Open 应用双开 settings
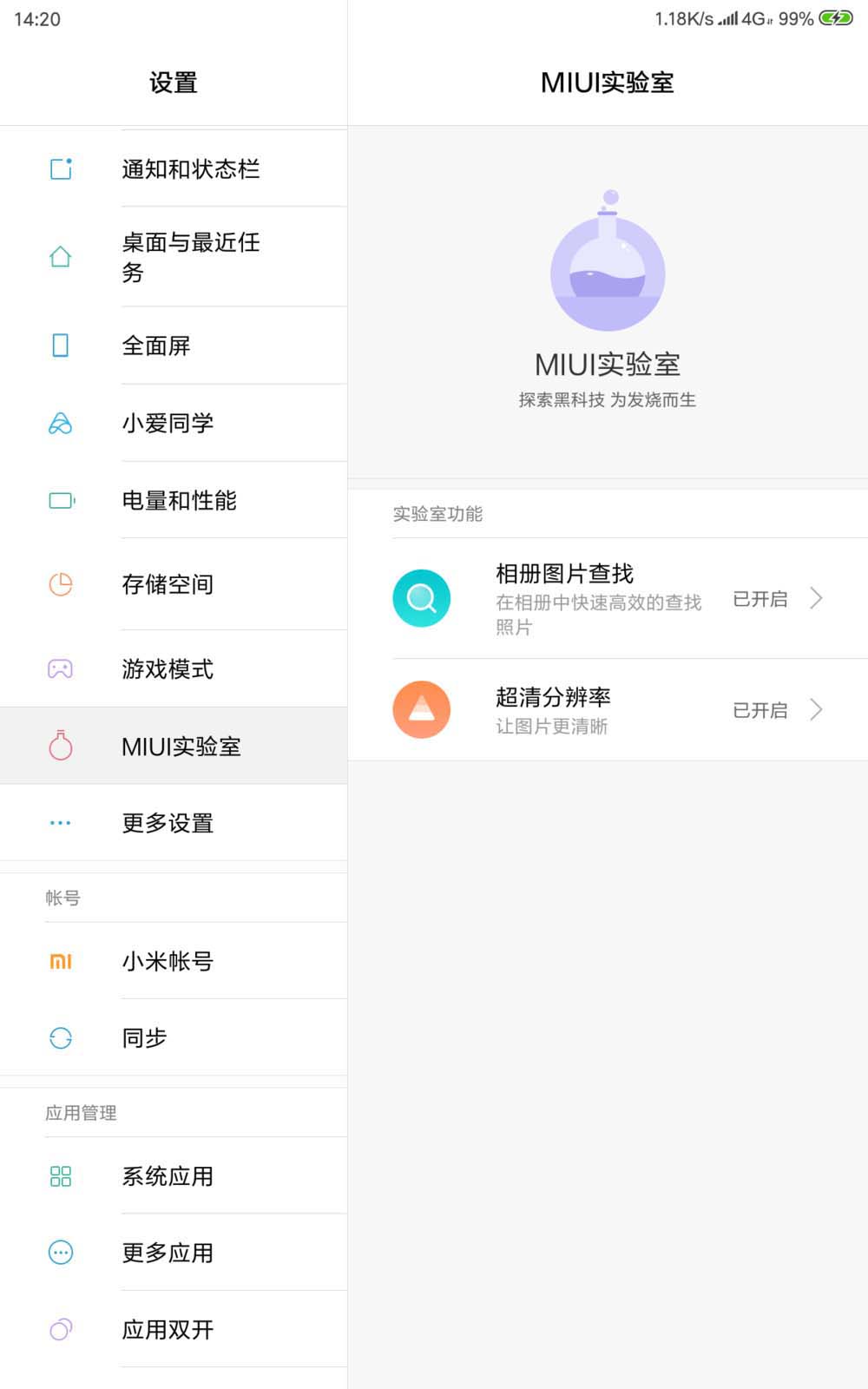Image resolution: width=868 pixels, height=1389 pixels. point(174,1329)
